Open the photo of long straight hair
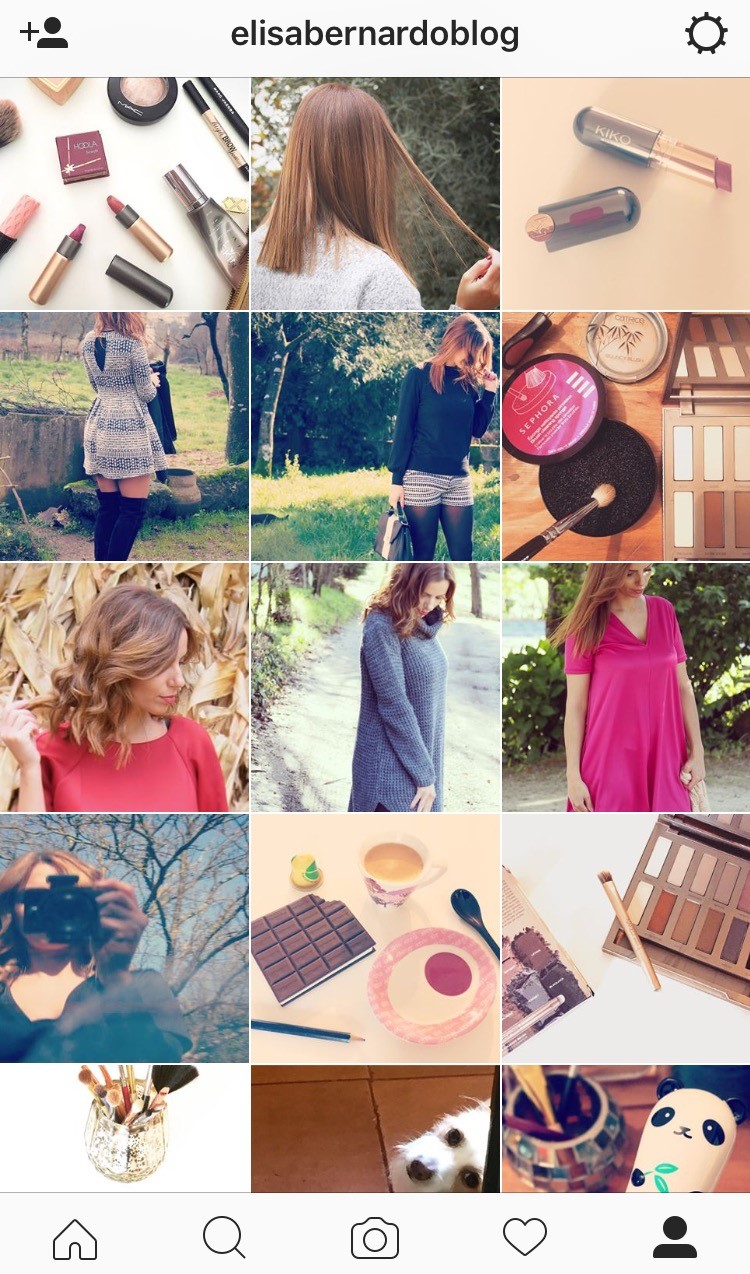This screenshot has width=750, height=1274. [x=375, y=193]
